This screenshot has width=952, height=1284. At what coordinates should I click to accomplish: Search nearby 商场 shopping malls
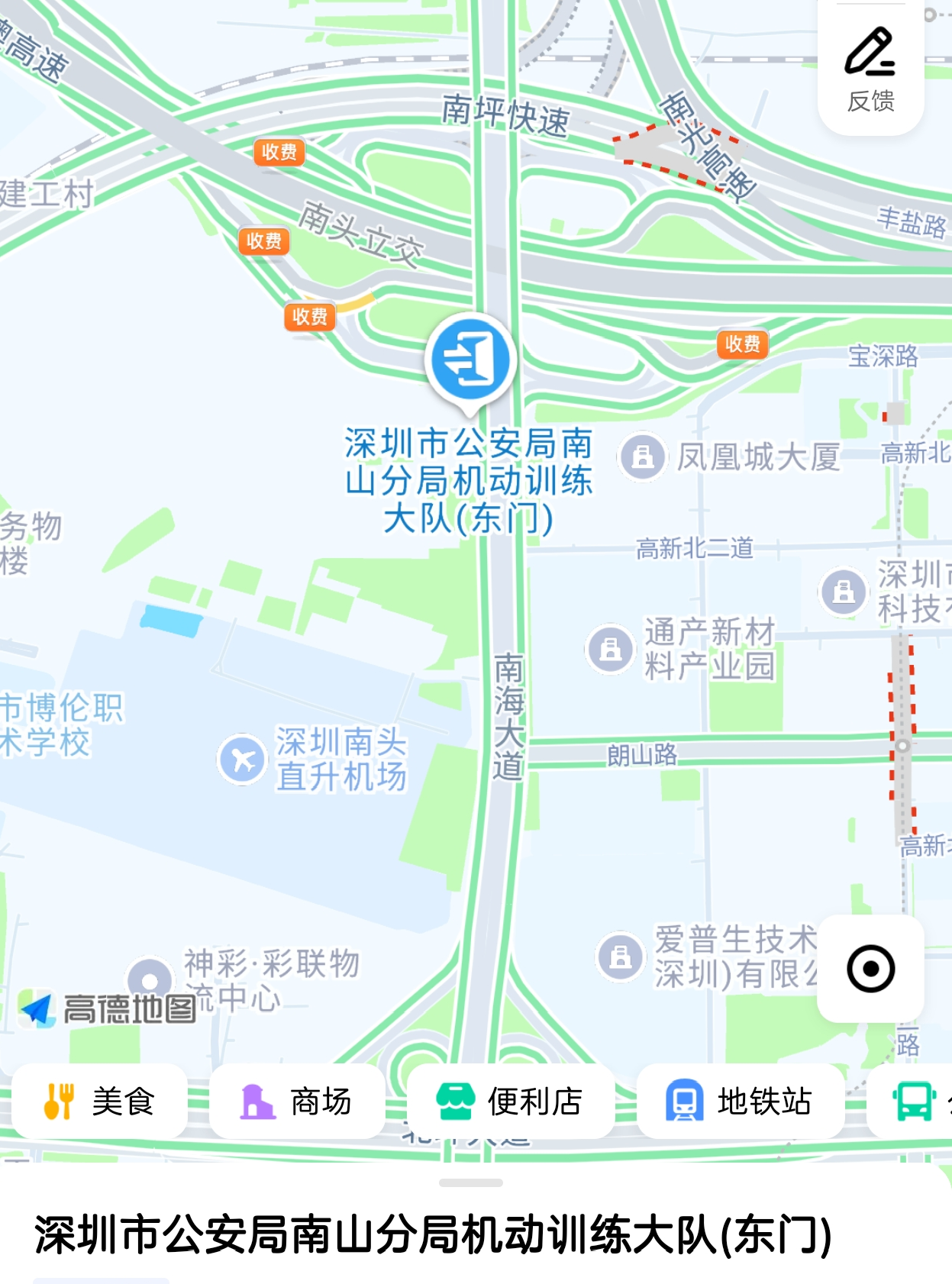click(x=297, y=1102)
